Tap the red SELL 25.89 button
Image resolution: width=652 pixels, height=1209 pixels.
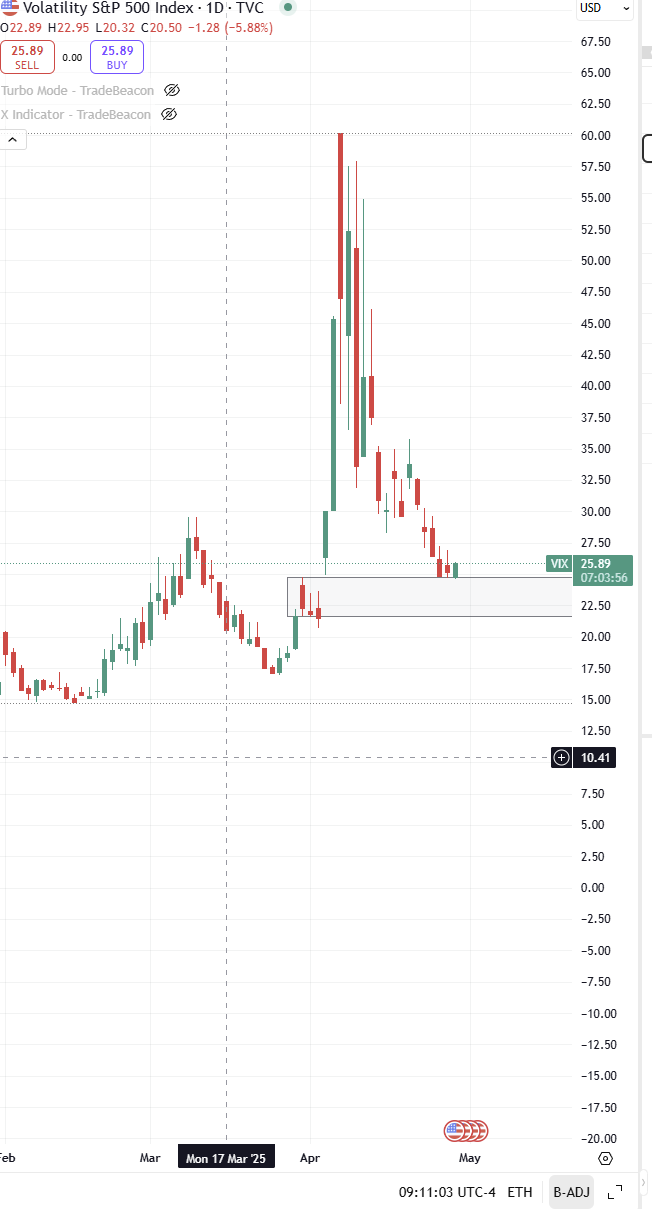(27, 57)
